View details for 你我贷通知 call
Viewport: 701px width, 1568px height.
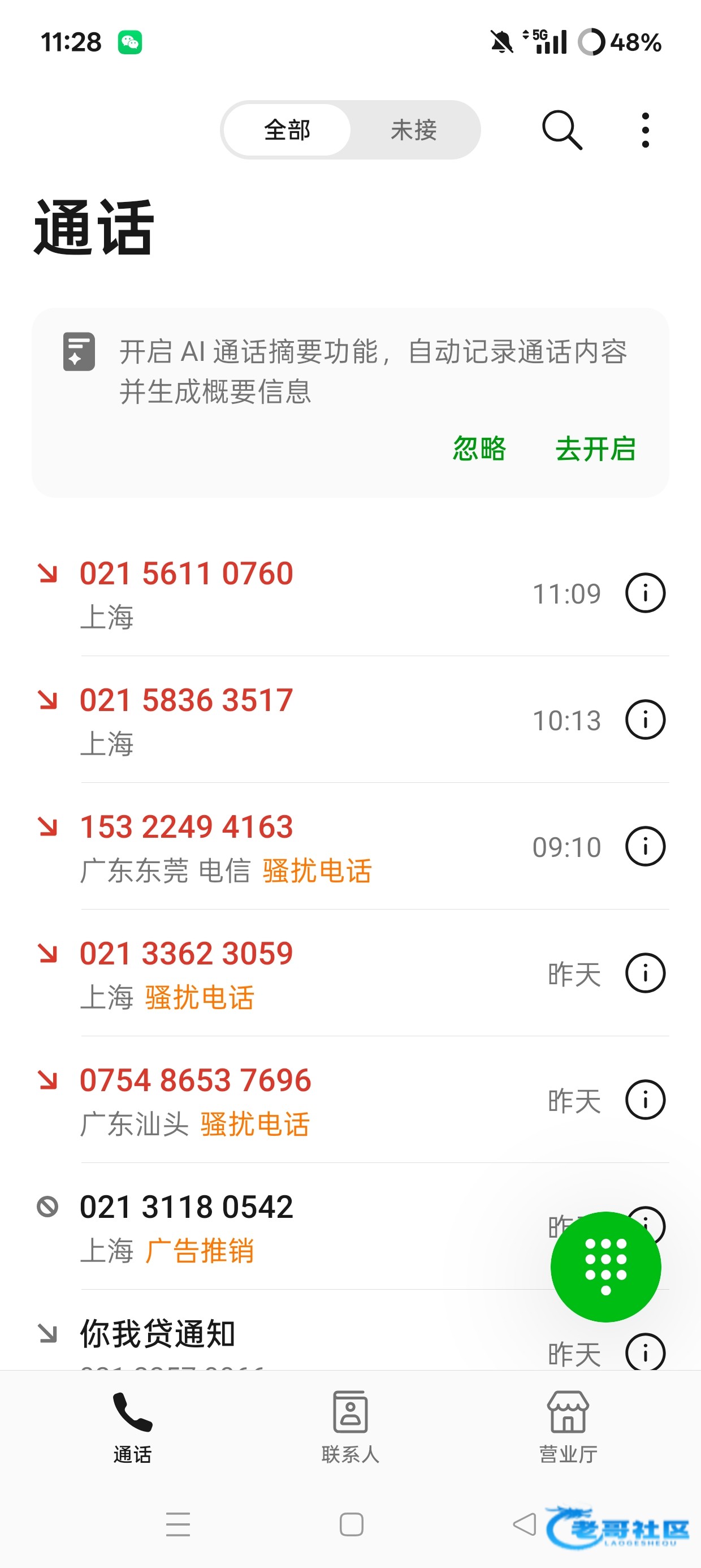(645, 1352)
